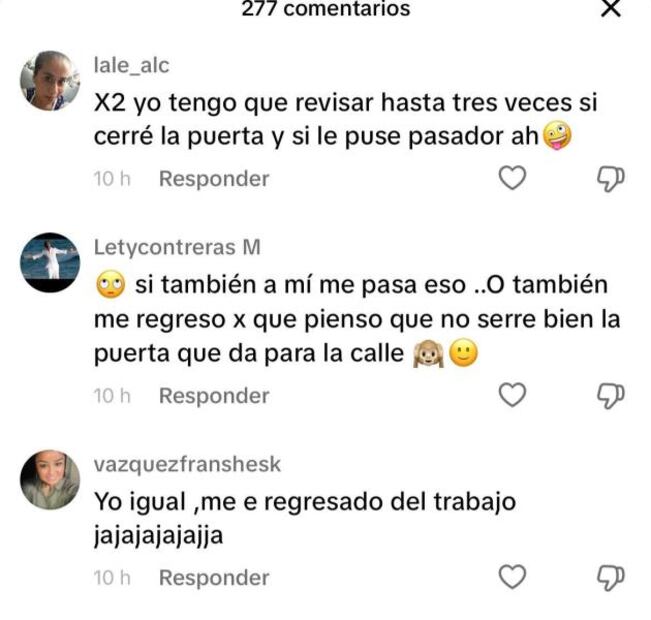Reply to lale_alc's comment
The height and width of the screenshot is (620, 651).
click(214, 179)
